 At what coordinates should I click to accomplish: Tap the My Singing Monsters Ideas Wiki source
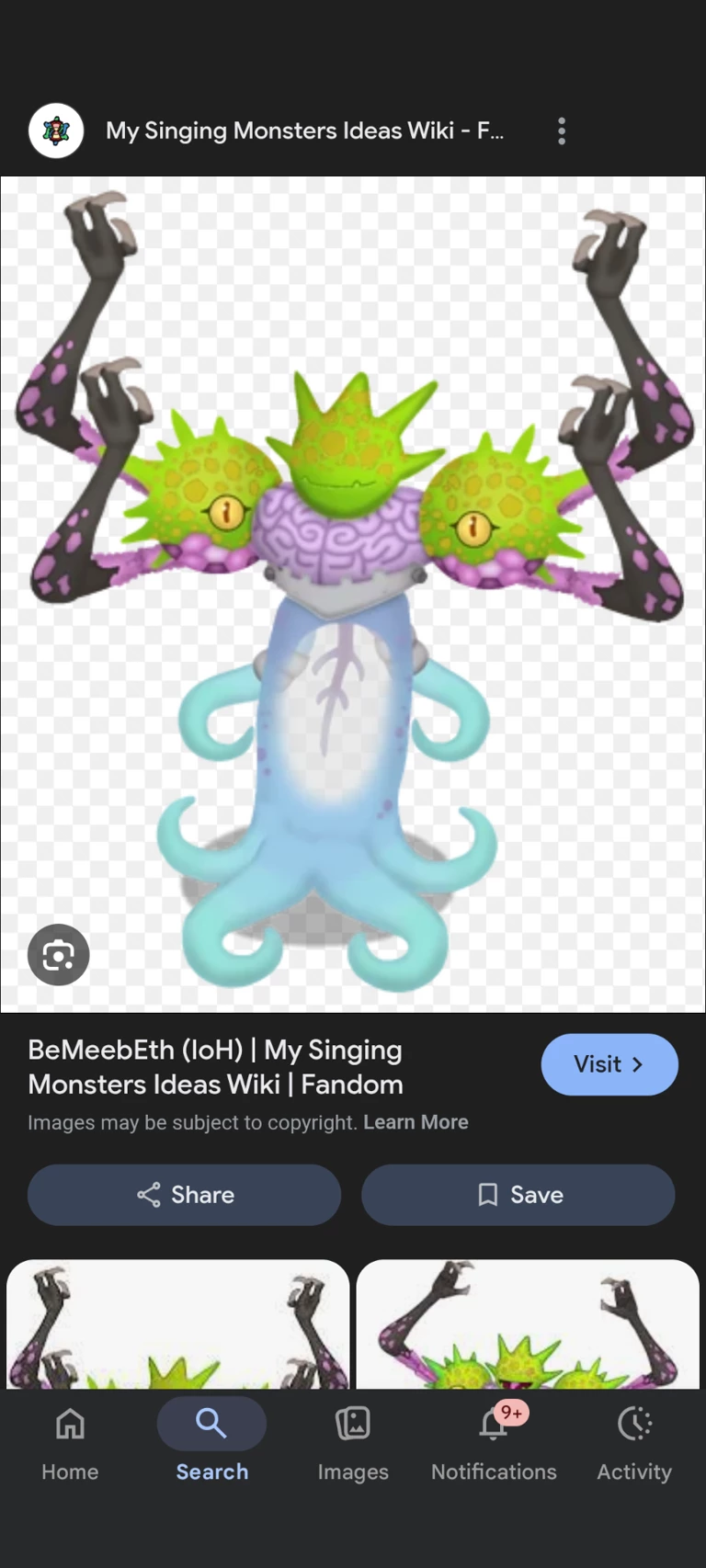point(303,131)
